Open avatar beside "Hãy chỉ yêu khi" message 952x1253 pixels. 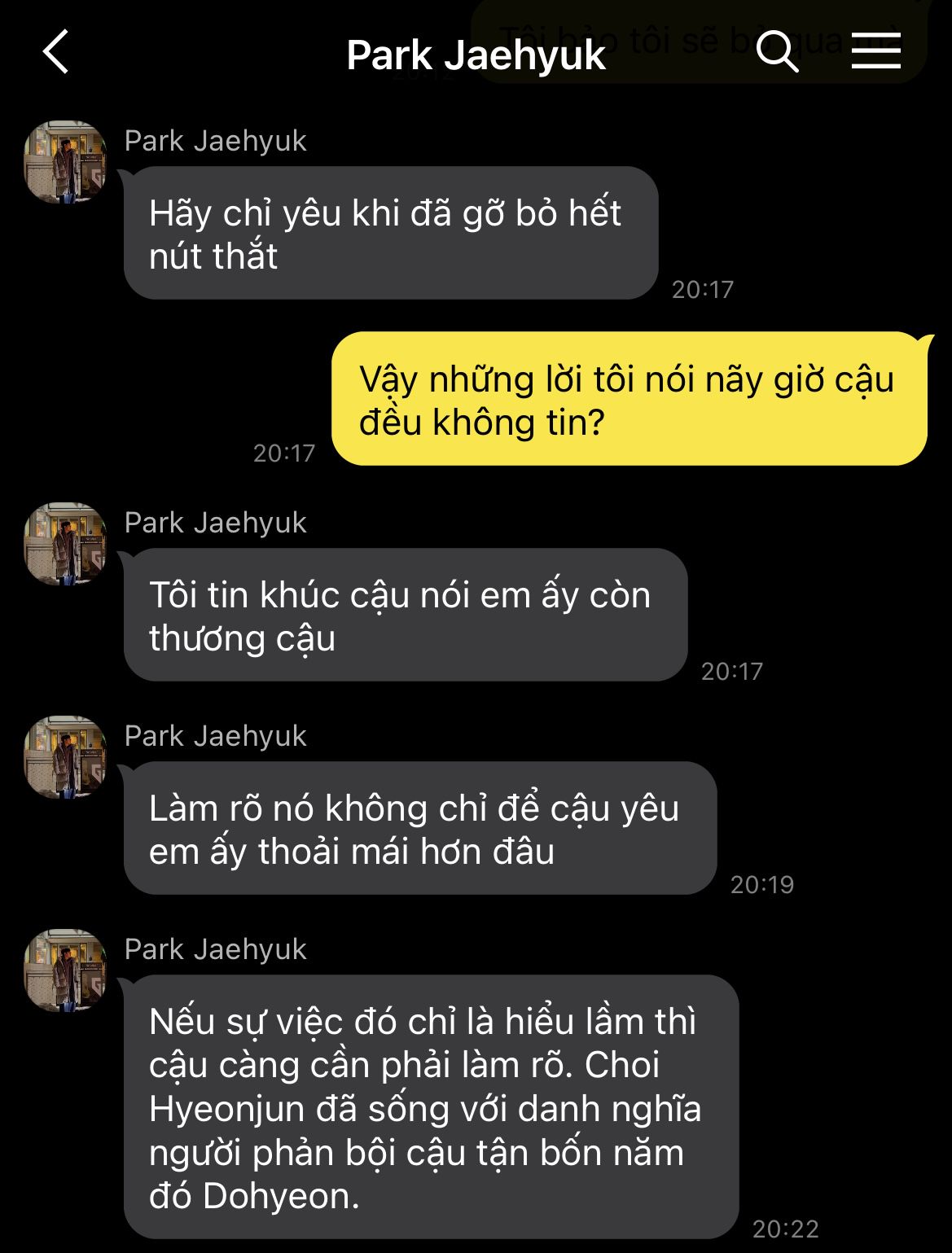click(66, 161)
